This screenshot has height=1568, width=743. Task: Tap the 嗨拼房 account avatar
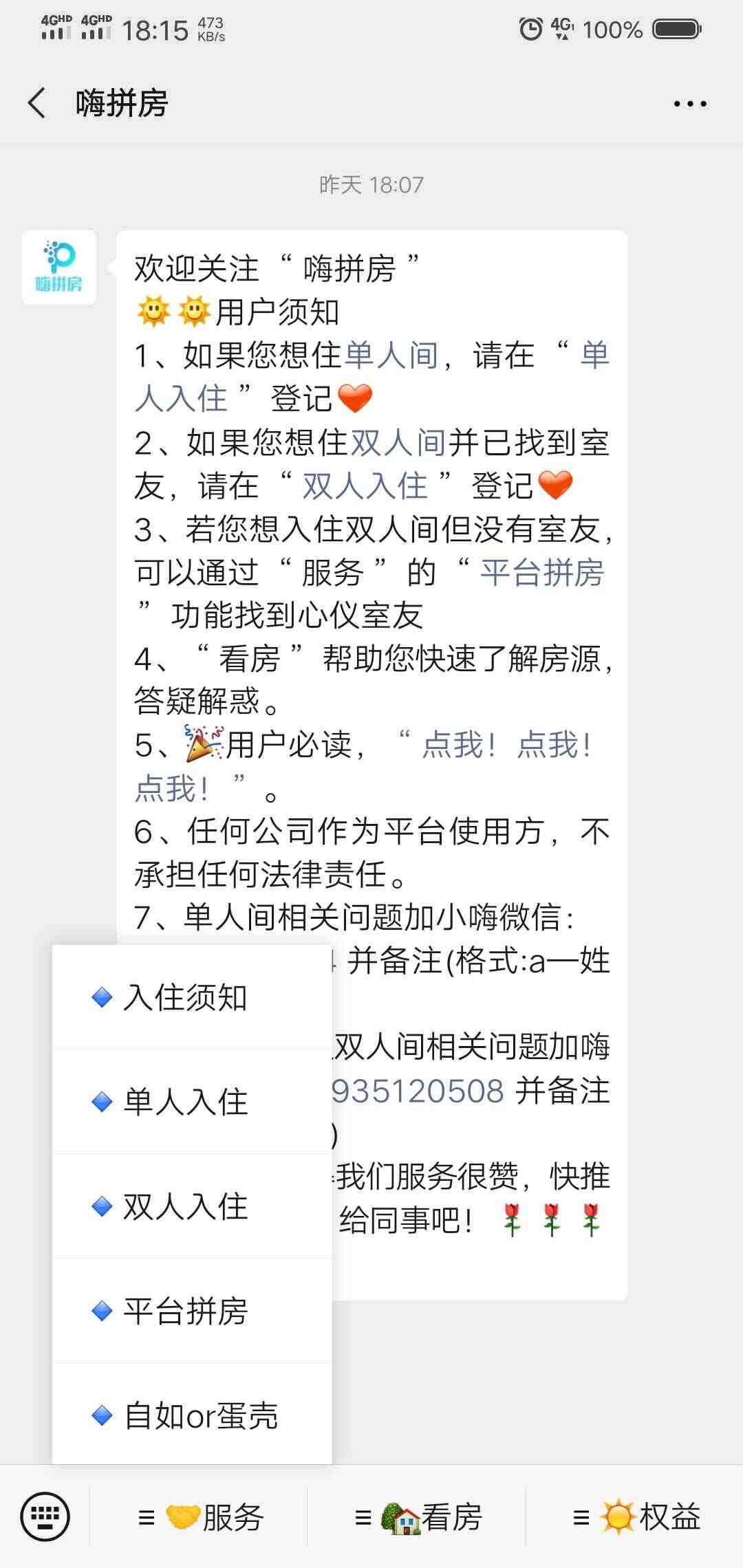coord(59,268)
